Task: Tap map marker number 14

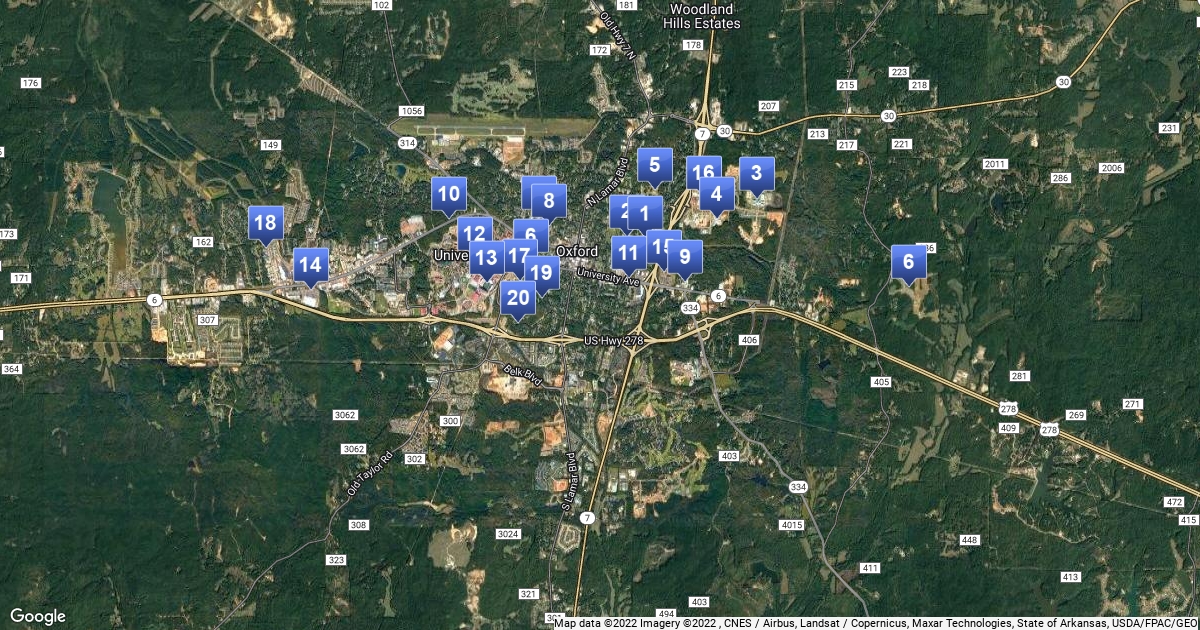Action: click(x=311, y=265)
